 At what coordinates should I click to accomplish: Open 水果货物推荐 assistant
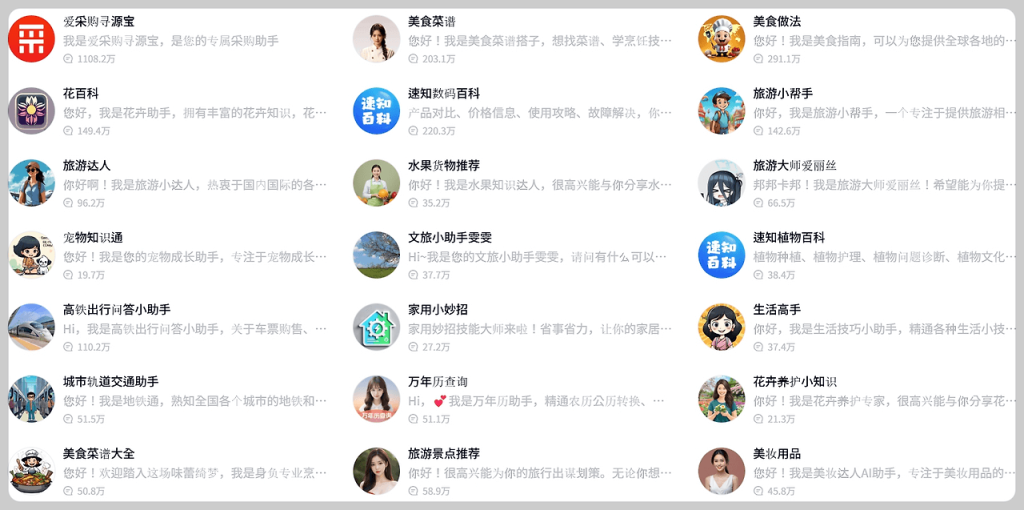pyautogui.click(x=443, y=165)
